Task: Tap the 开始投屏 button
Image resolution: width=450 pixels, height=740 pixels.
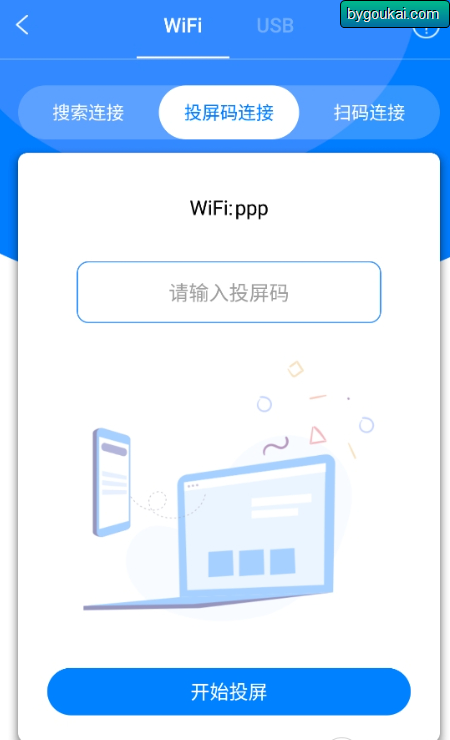Action: (229, 691)
